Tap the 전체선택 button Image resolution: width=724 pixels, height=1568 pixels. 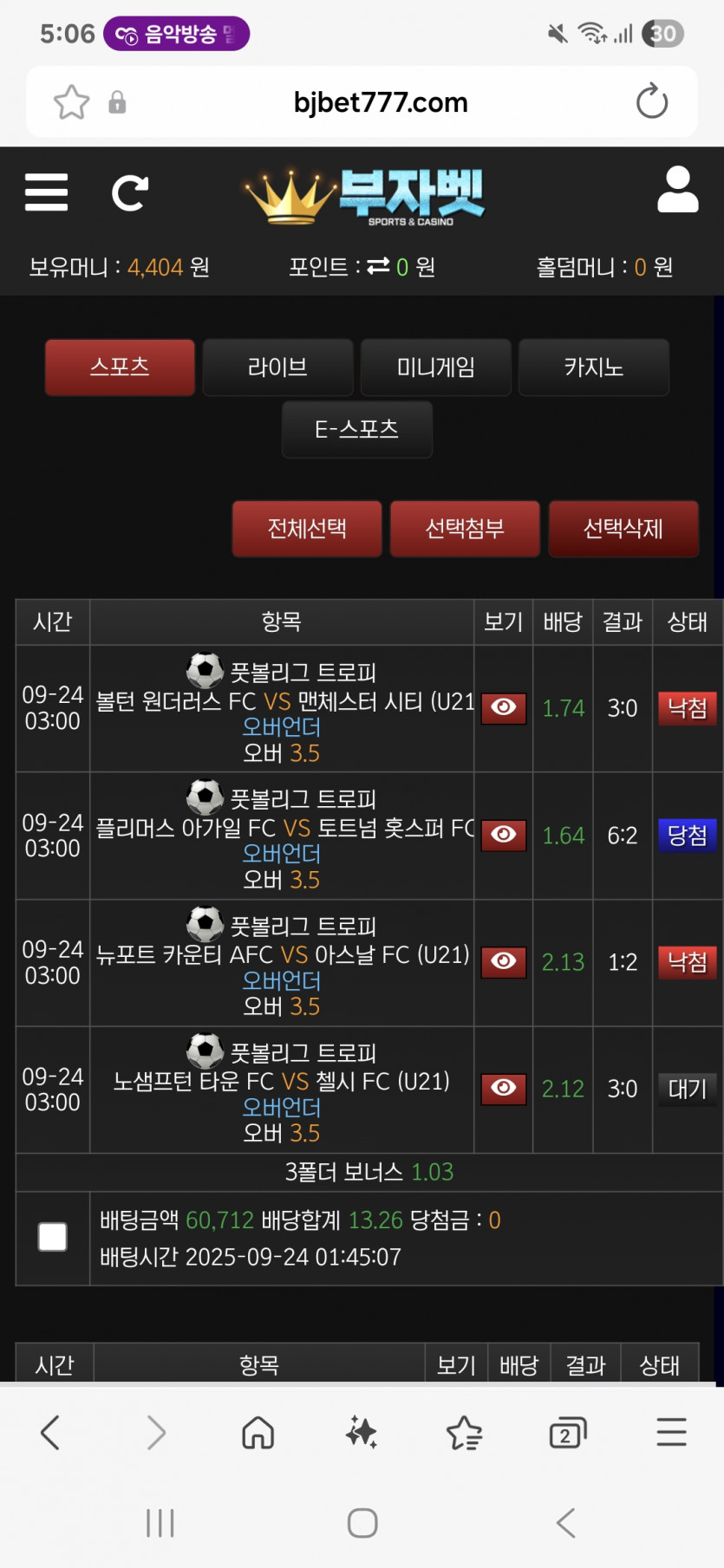[x=307, y=529]
